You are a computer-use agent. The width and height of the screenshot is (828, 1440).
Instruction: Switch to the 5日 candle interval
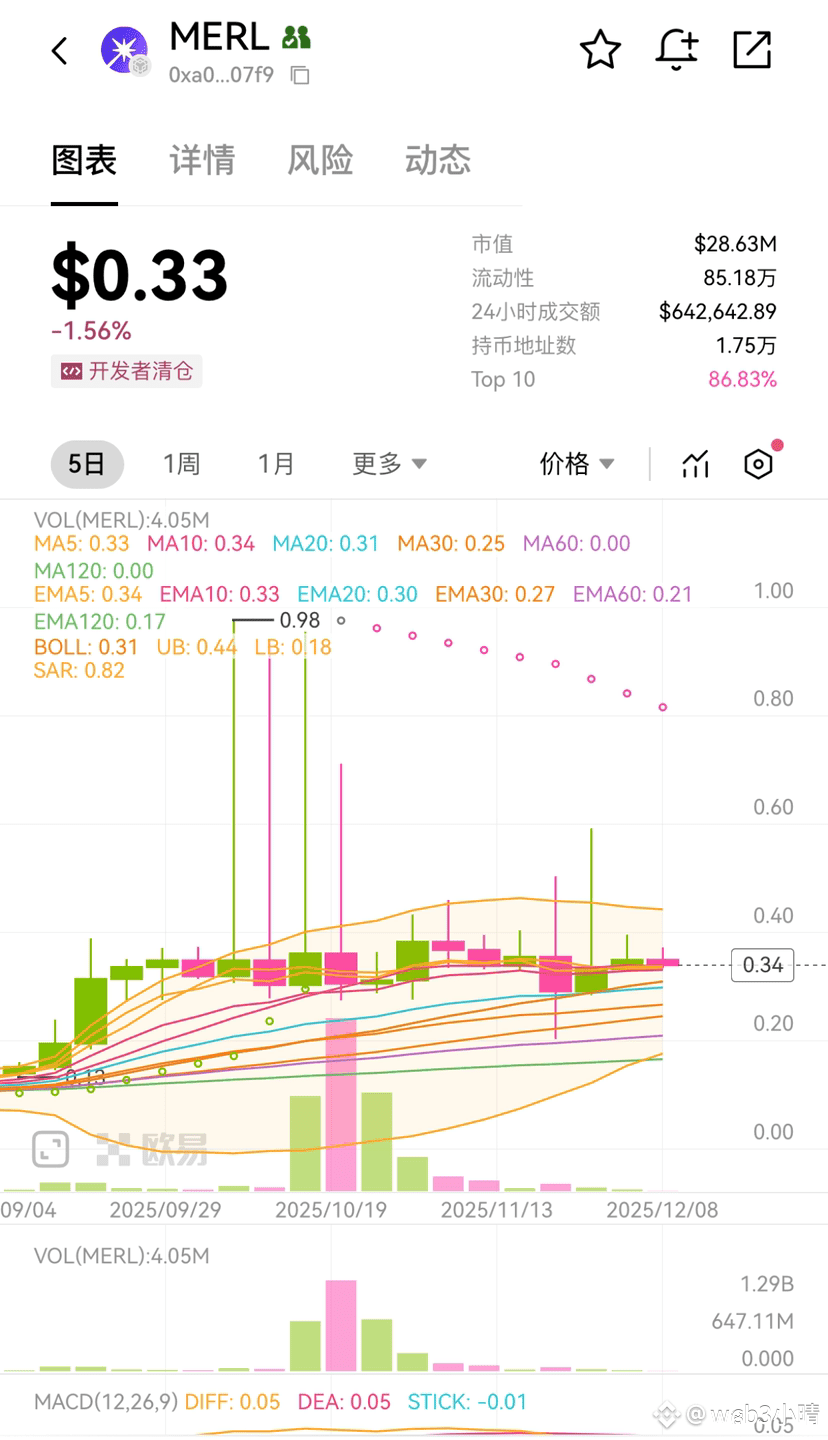click(86, 463)
